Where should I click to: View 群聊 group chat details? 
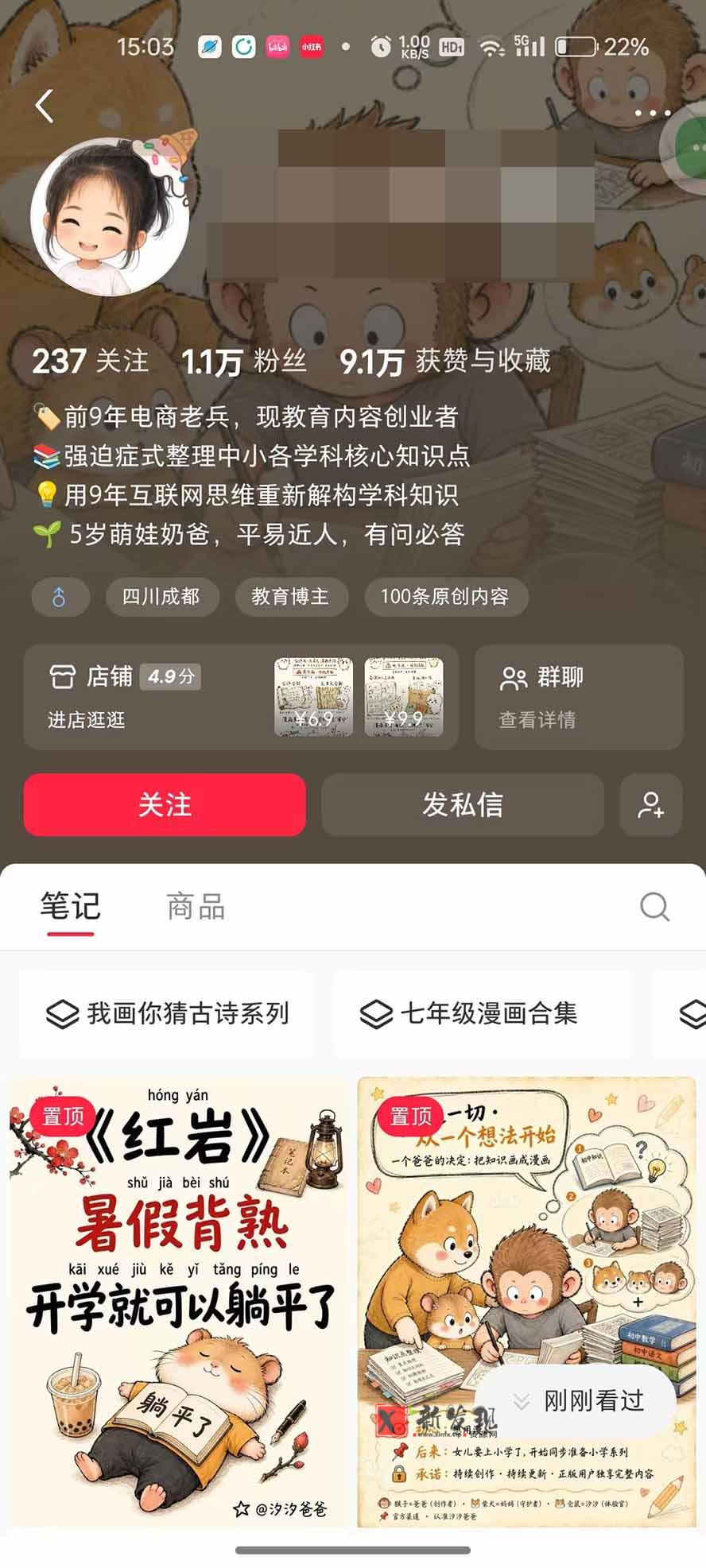tap(579, 697)
